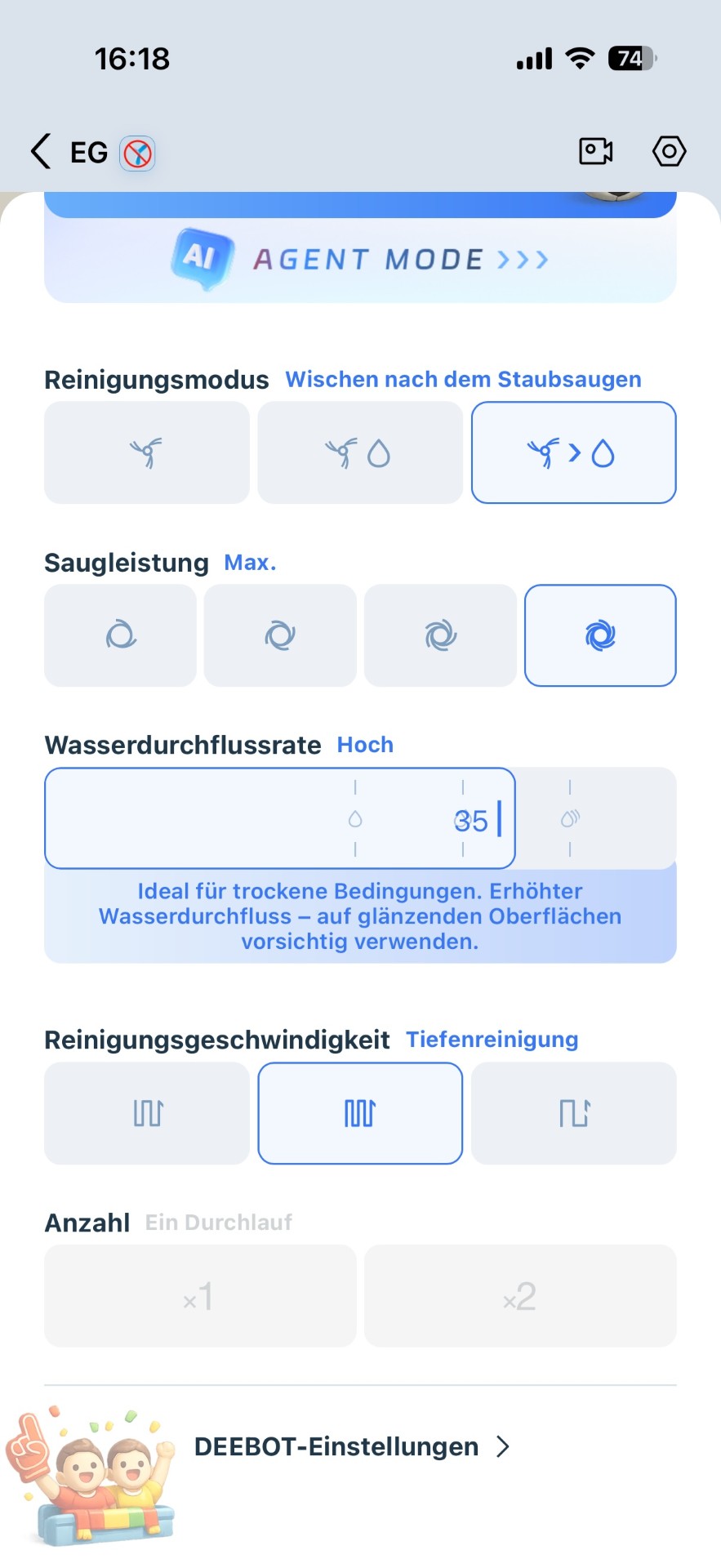Open the video camera view
Viewport: 721px width, 1568px height.
coord(595,151)
